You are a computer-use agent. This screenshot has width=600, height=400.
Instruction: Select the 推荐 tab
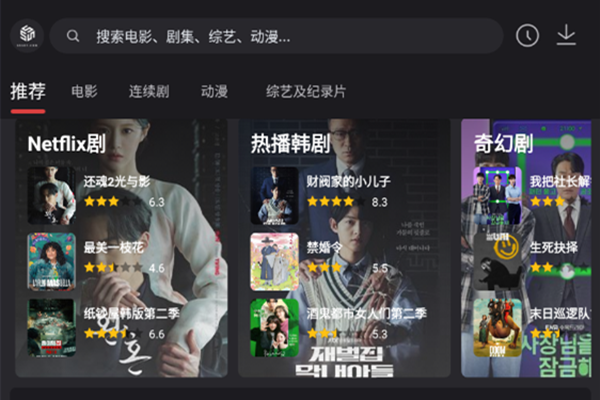click(x=28, y=92)
